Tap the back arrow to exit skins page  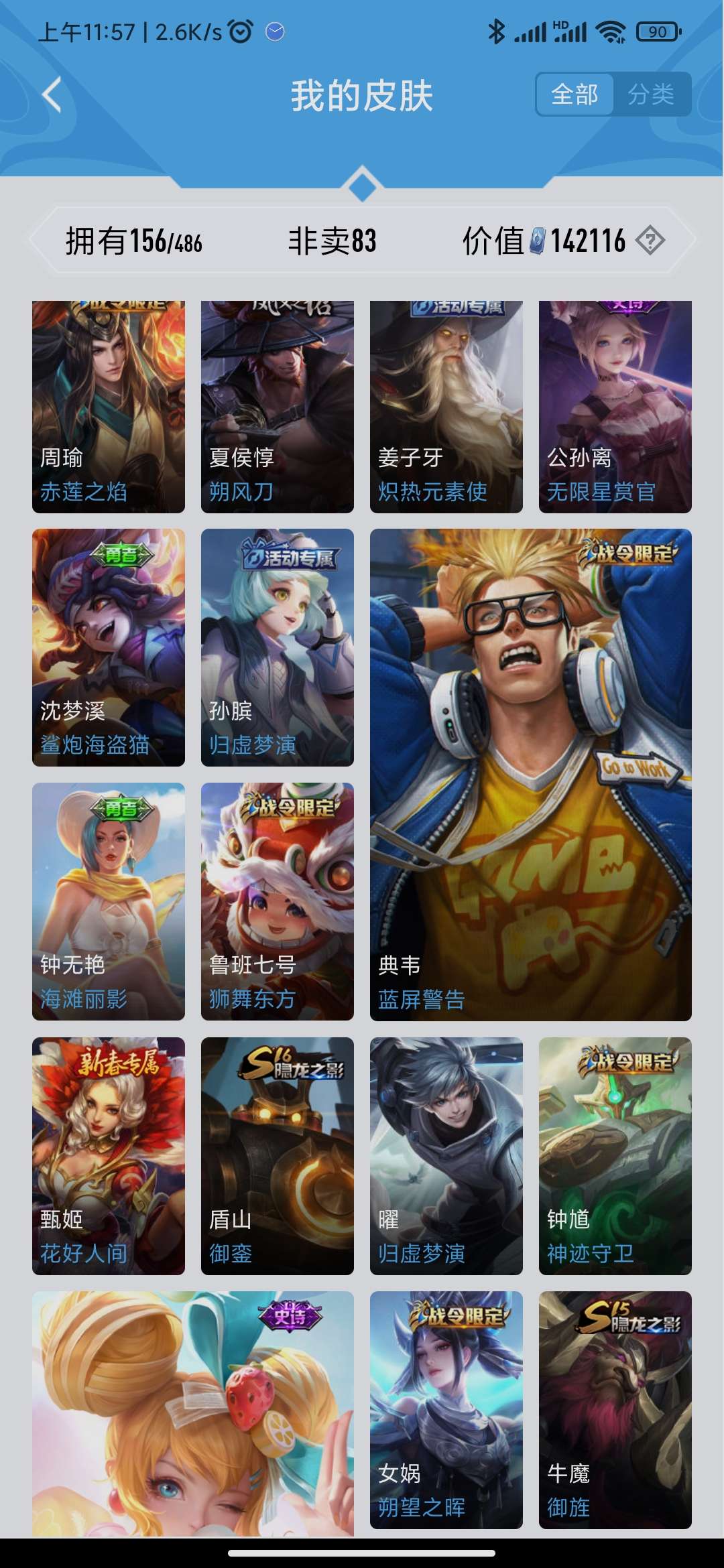[50, 94]
